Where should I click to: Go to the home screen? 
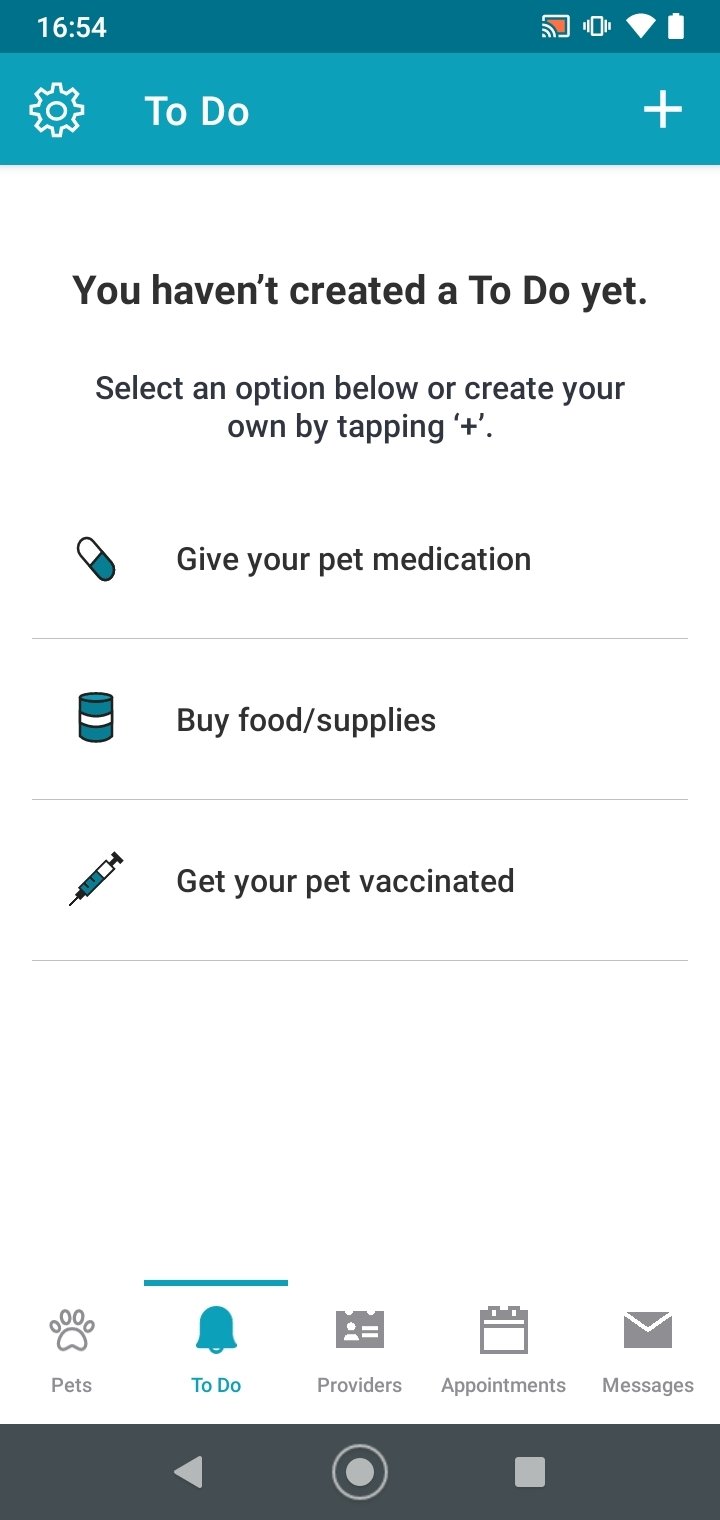click(360, 1472)
